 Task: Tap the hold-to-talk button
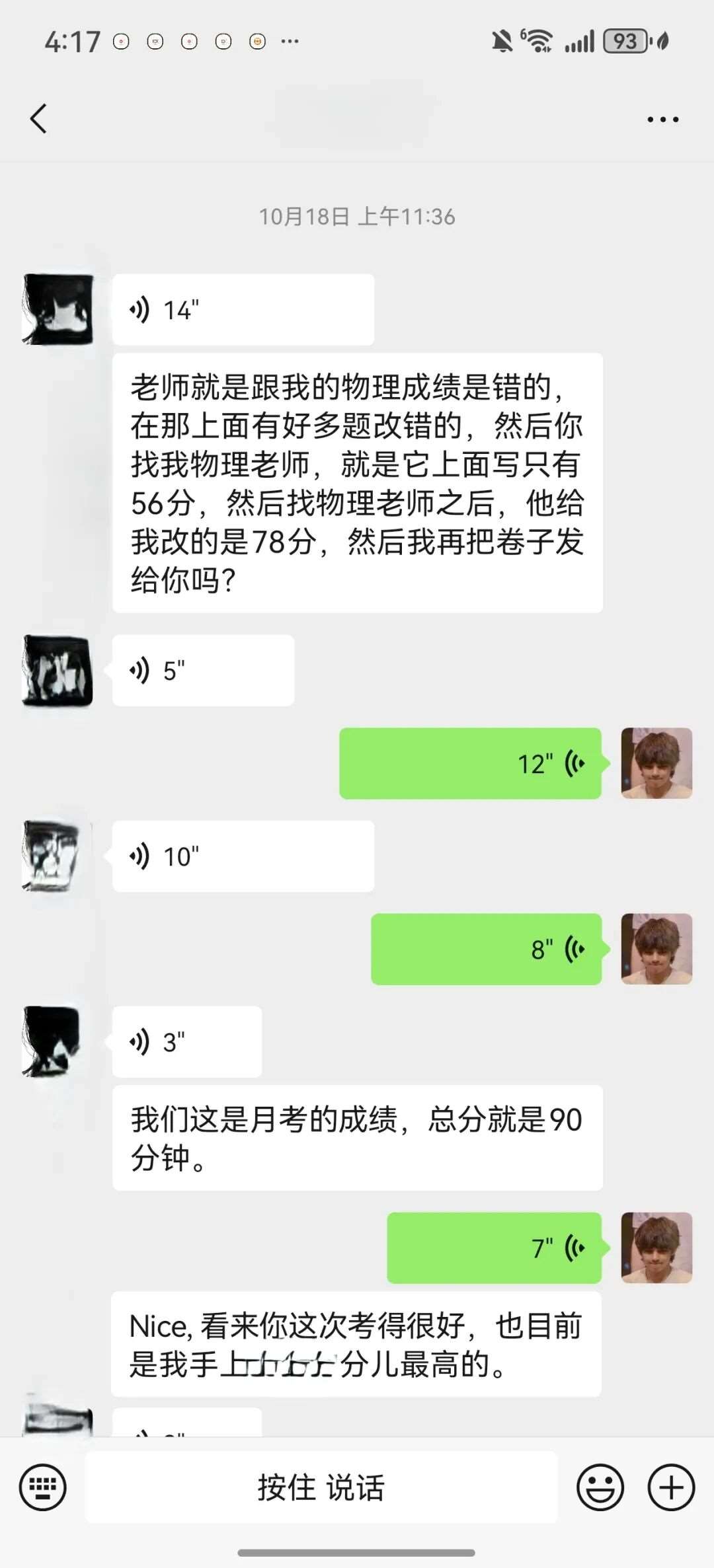tap(321, 1487)
